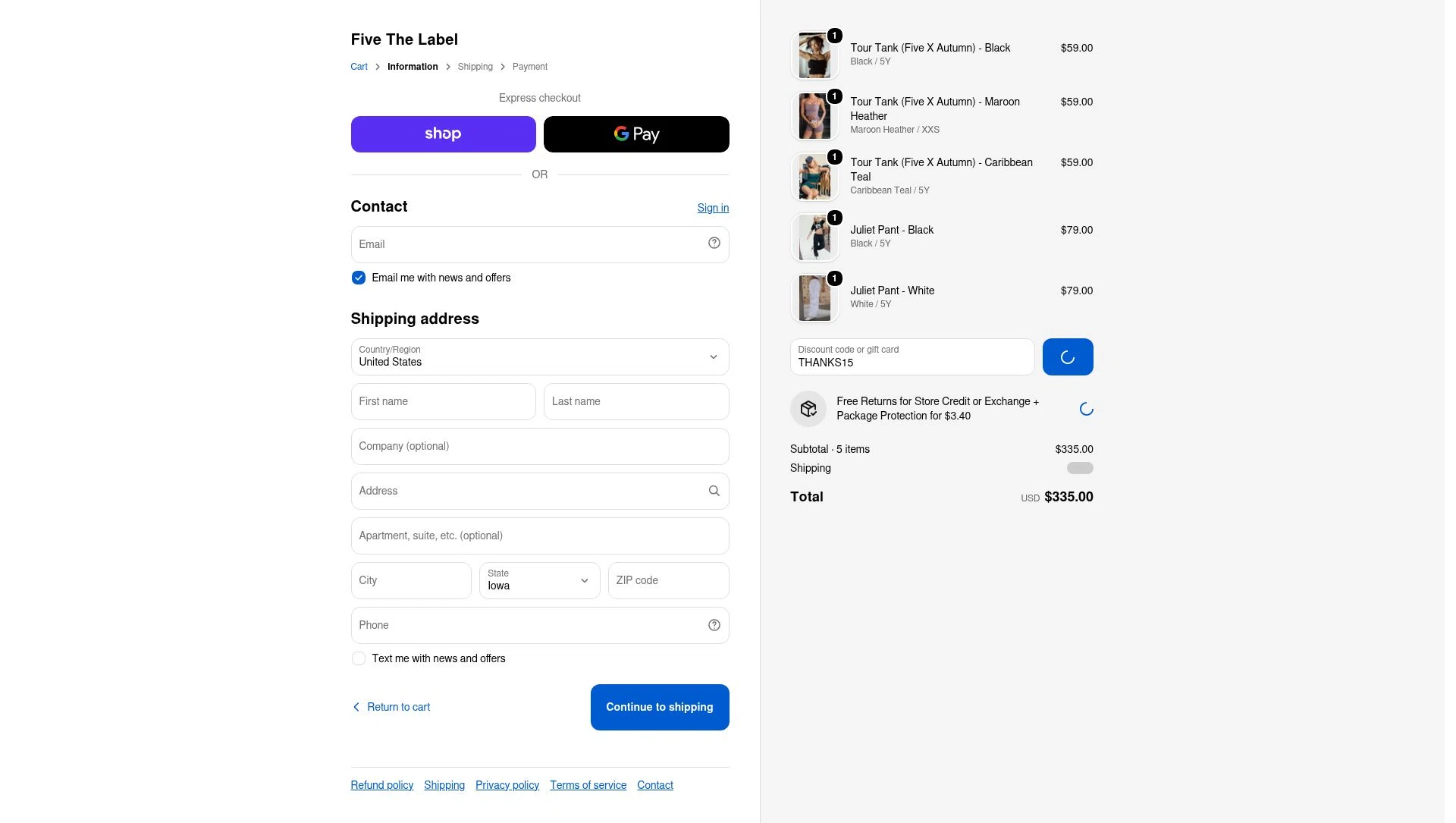Image resolution: width=1456 pixels, height=823 pixels.
Task: Select the ZIP code field
Action: (x=668, y=580)
